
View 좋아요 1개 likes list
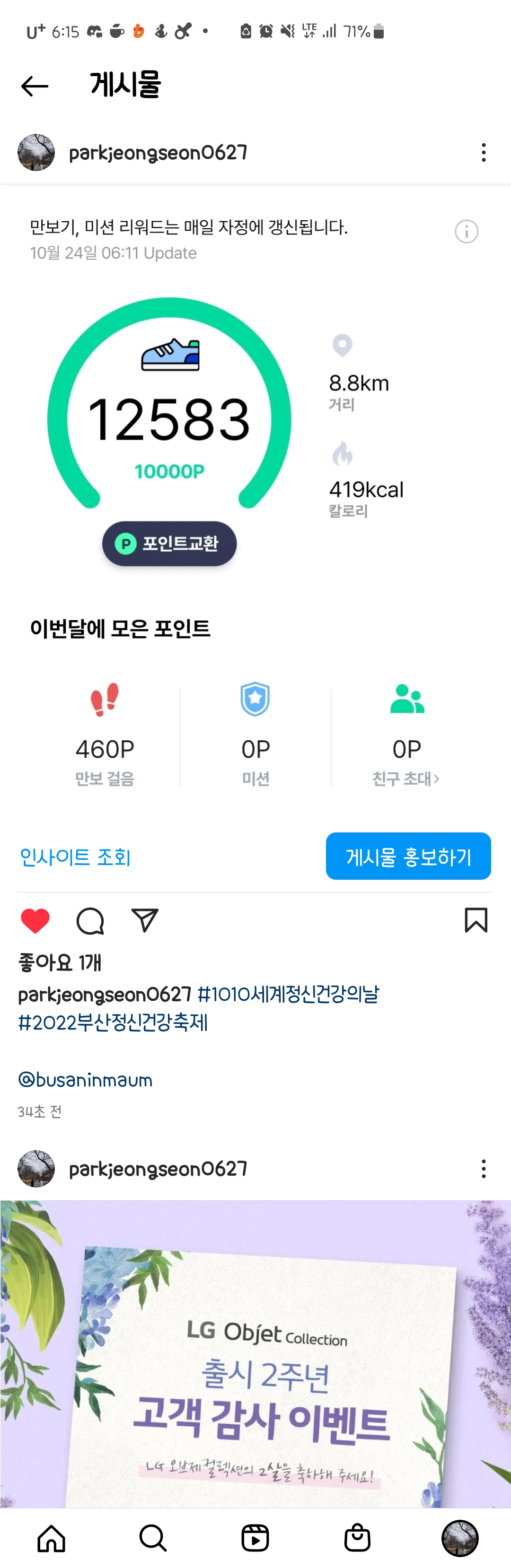[x=60, y=962]
